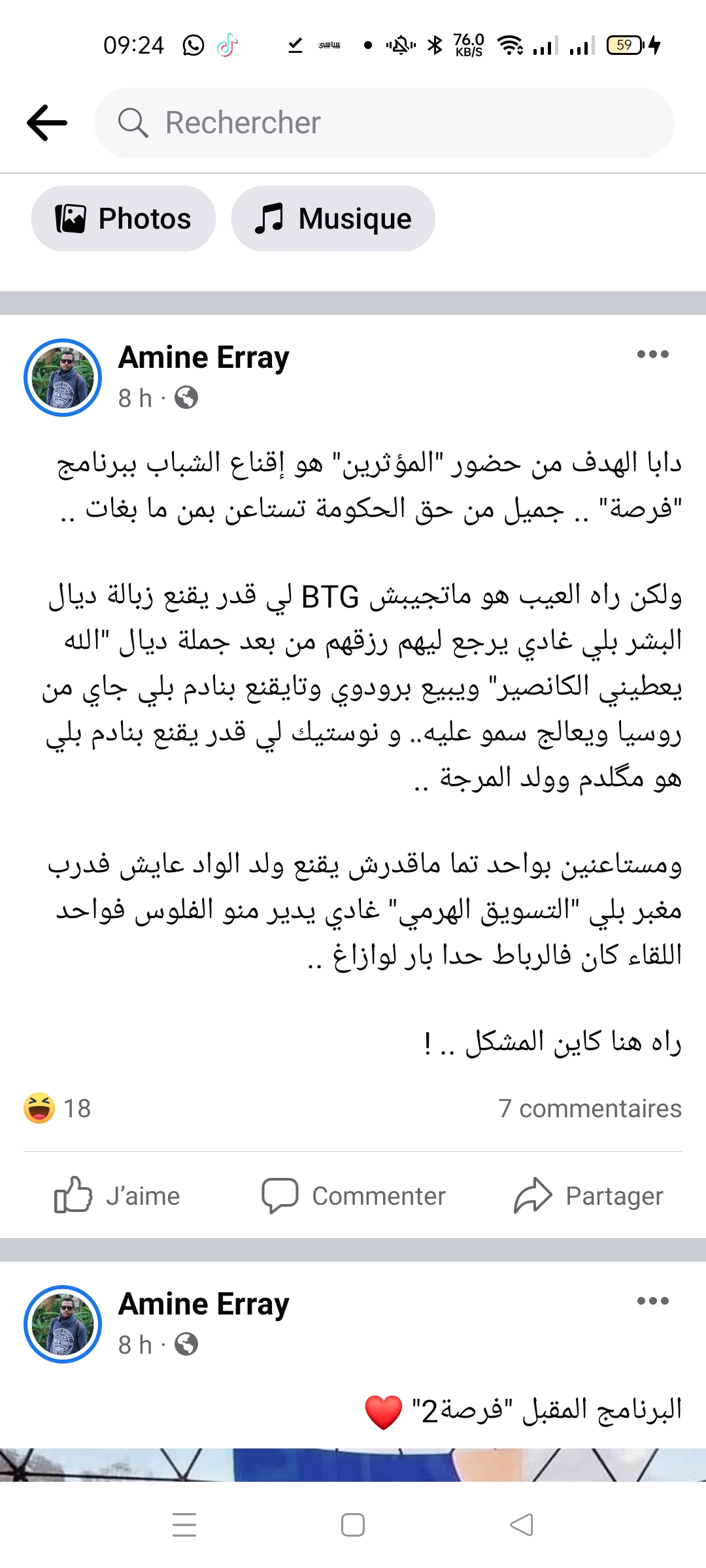Select the Musique chip
The width and height of the screenshot is (706, 1568).
point(333,219)
